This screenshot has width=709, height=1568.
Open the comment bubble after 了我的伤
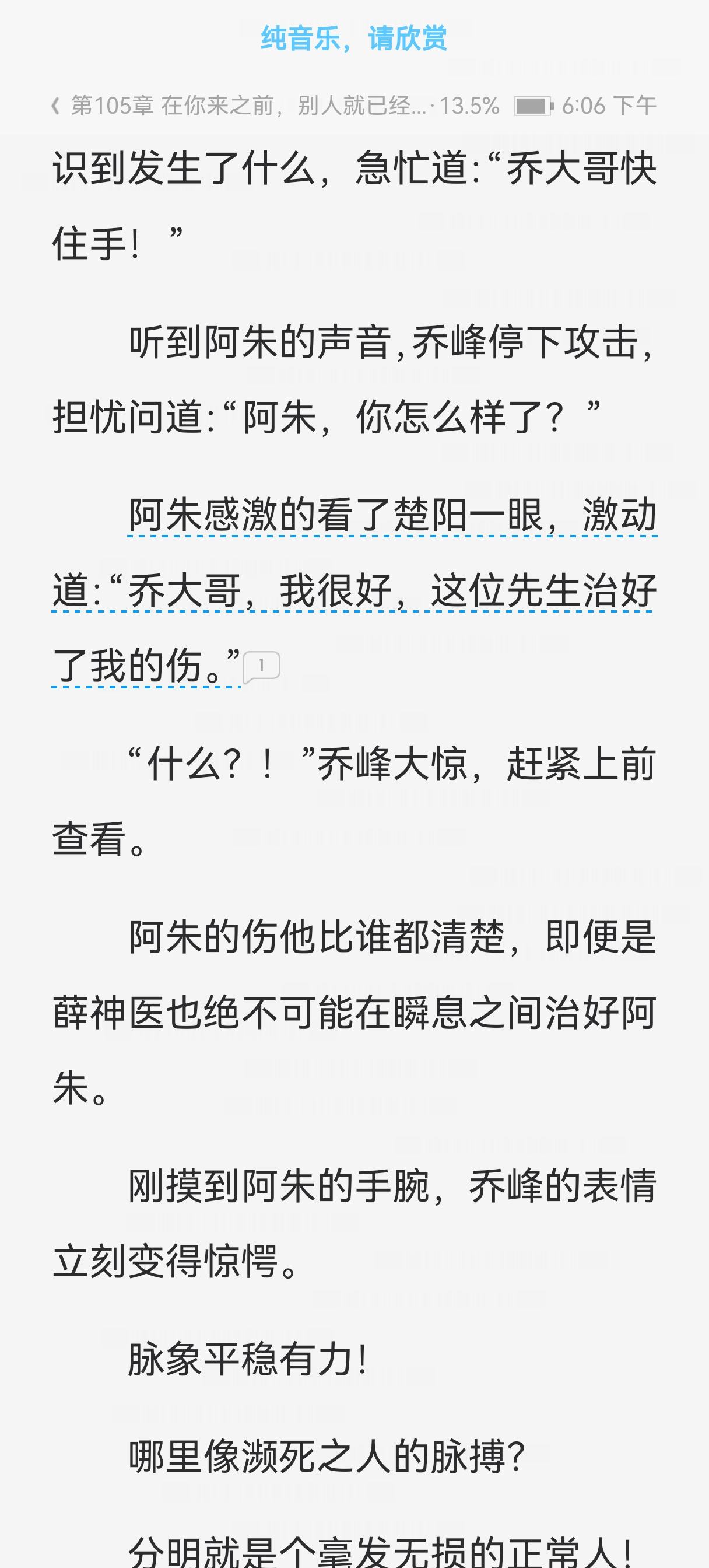tap(261, 667)
